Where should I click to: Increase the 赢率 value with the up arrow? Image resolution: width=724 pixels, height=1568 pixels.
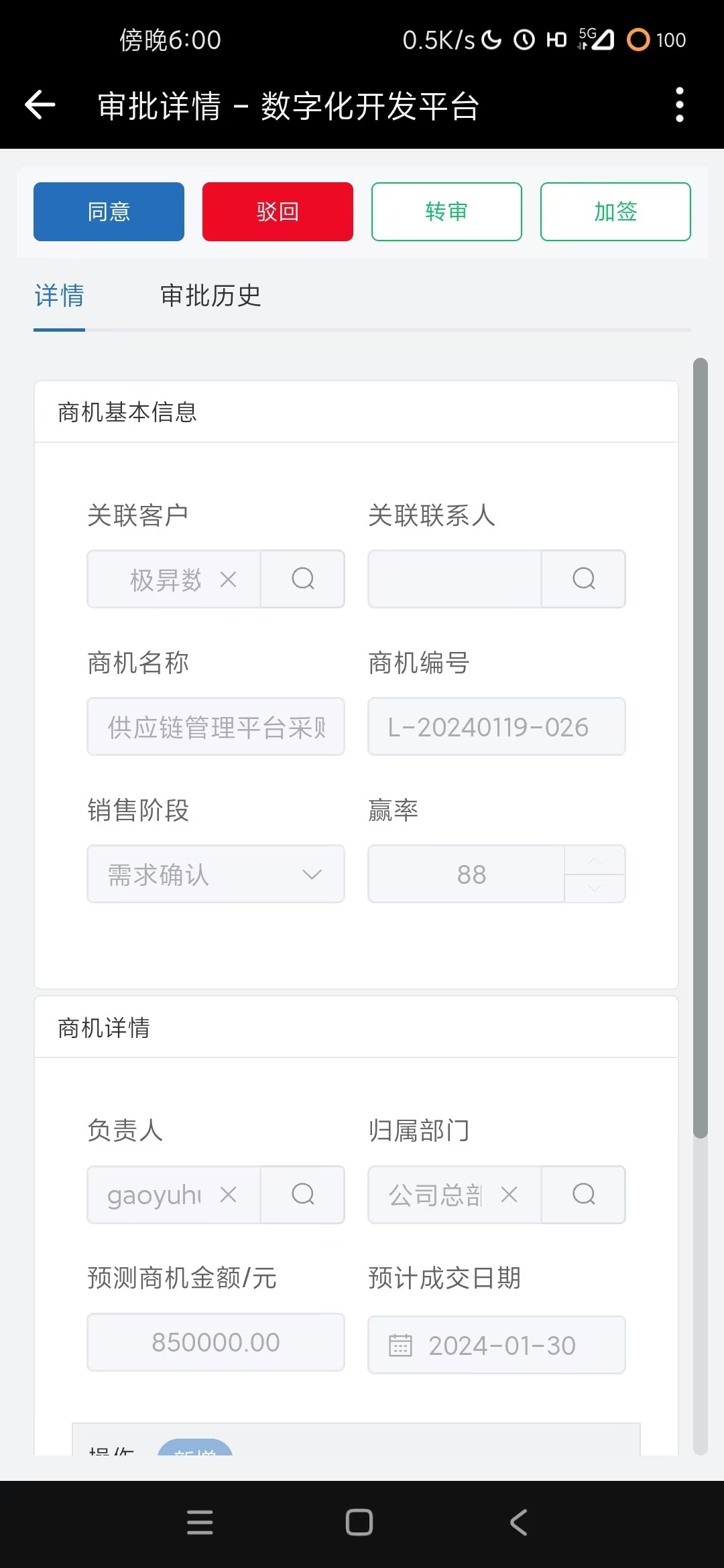point(595,860)
